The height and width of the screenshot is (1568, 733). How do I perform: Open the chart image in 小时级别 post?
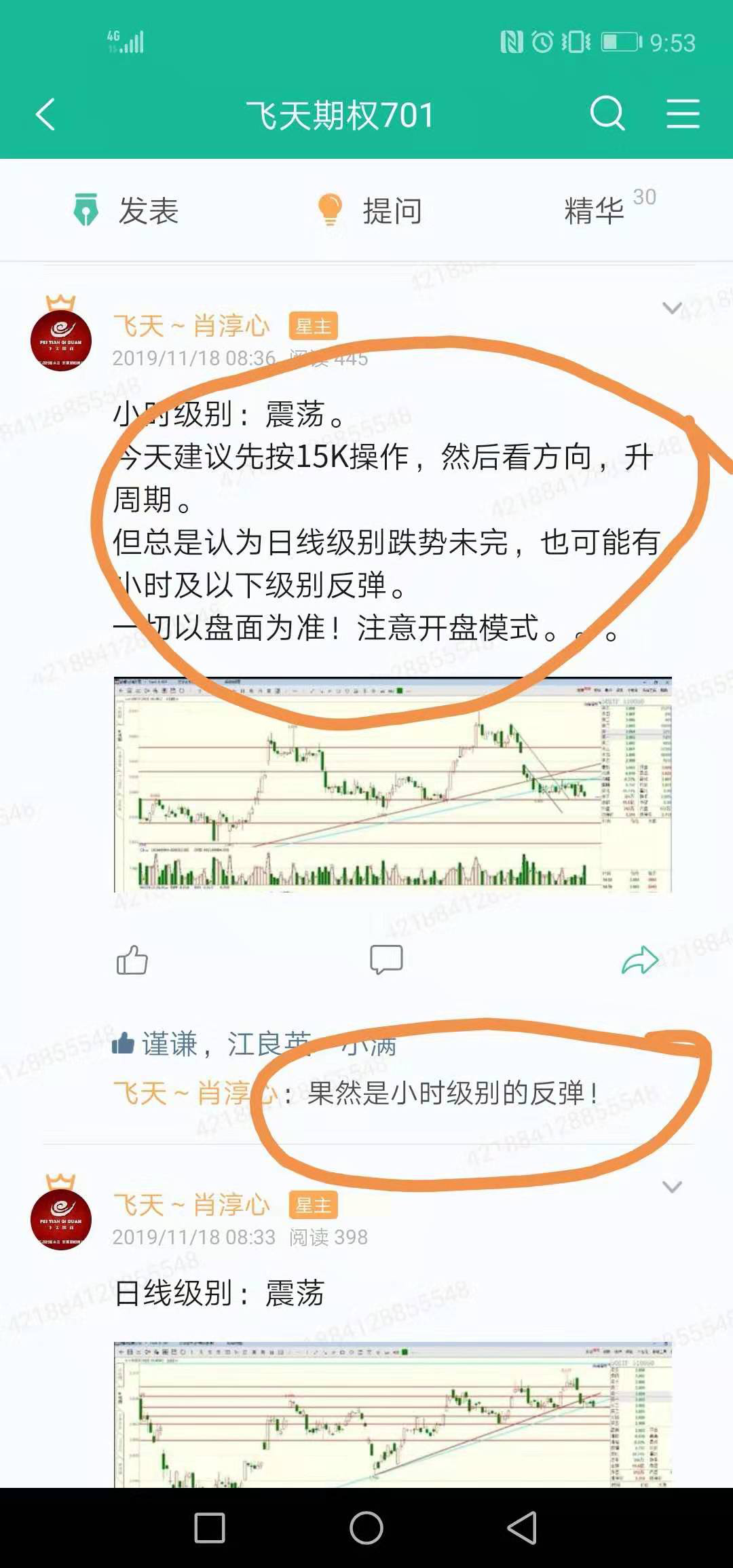coord(392,784)
